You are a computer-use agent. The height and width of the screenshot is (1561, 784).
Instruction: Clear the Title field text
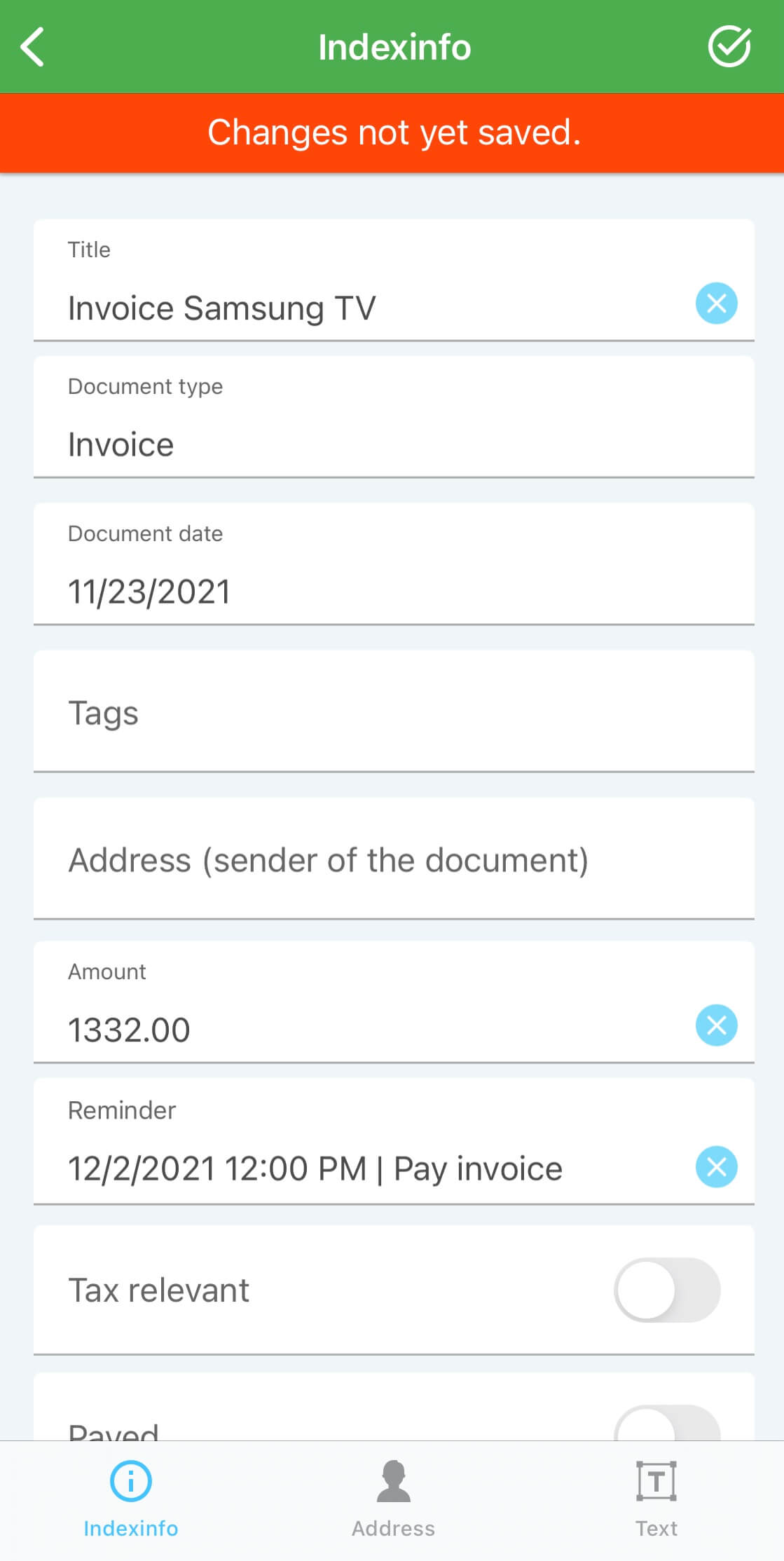pyautogui.click(x=716, y=304)
